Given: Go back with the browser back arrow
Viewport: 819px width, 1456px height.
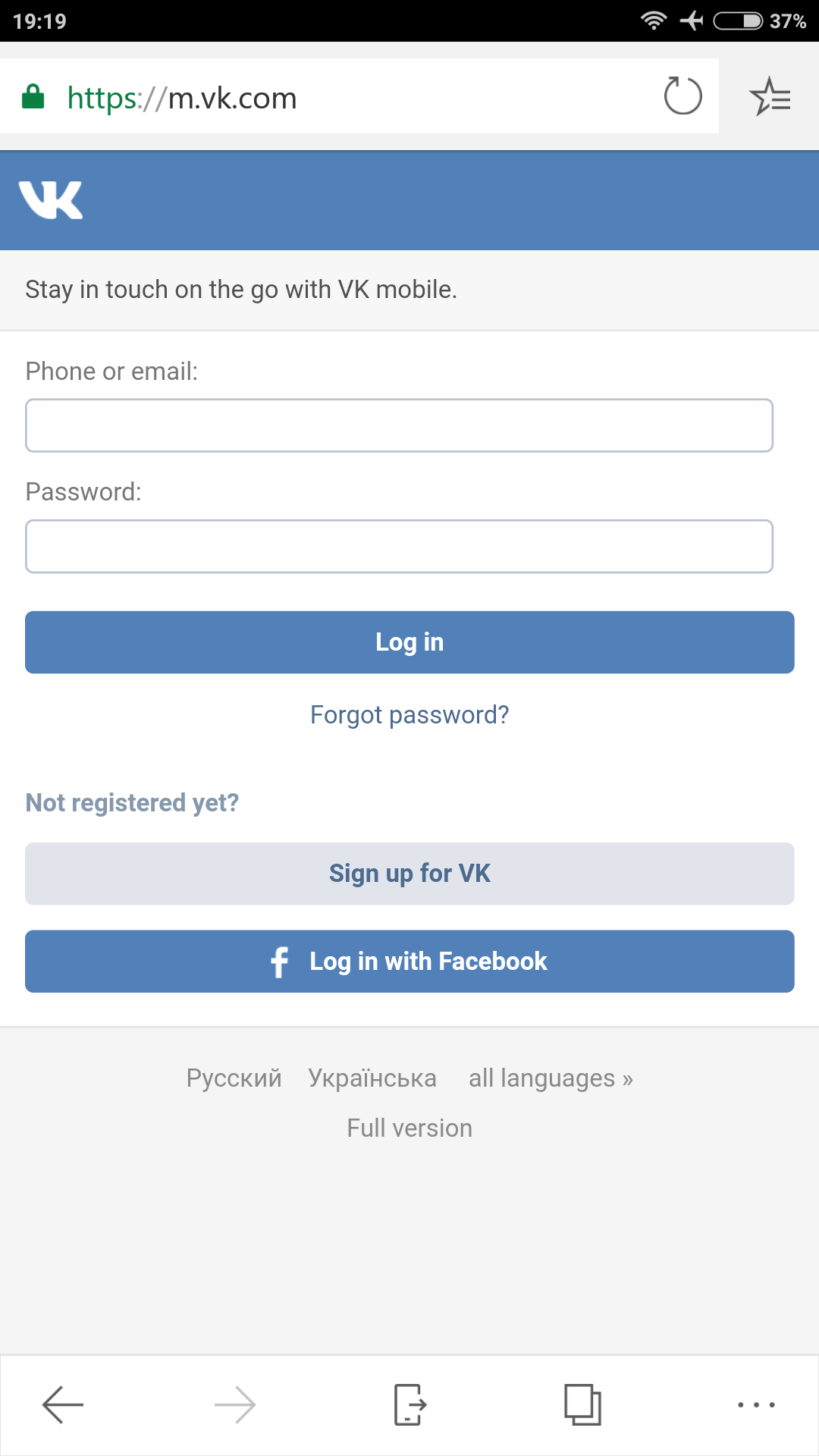Looking at the screenshot, I should click(63, 1404).
